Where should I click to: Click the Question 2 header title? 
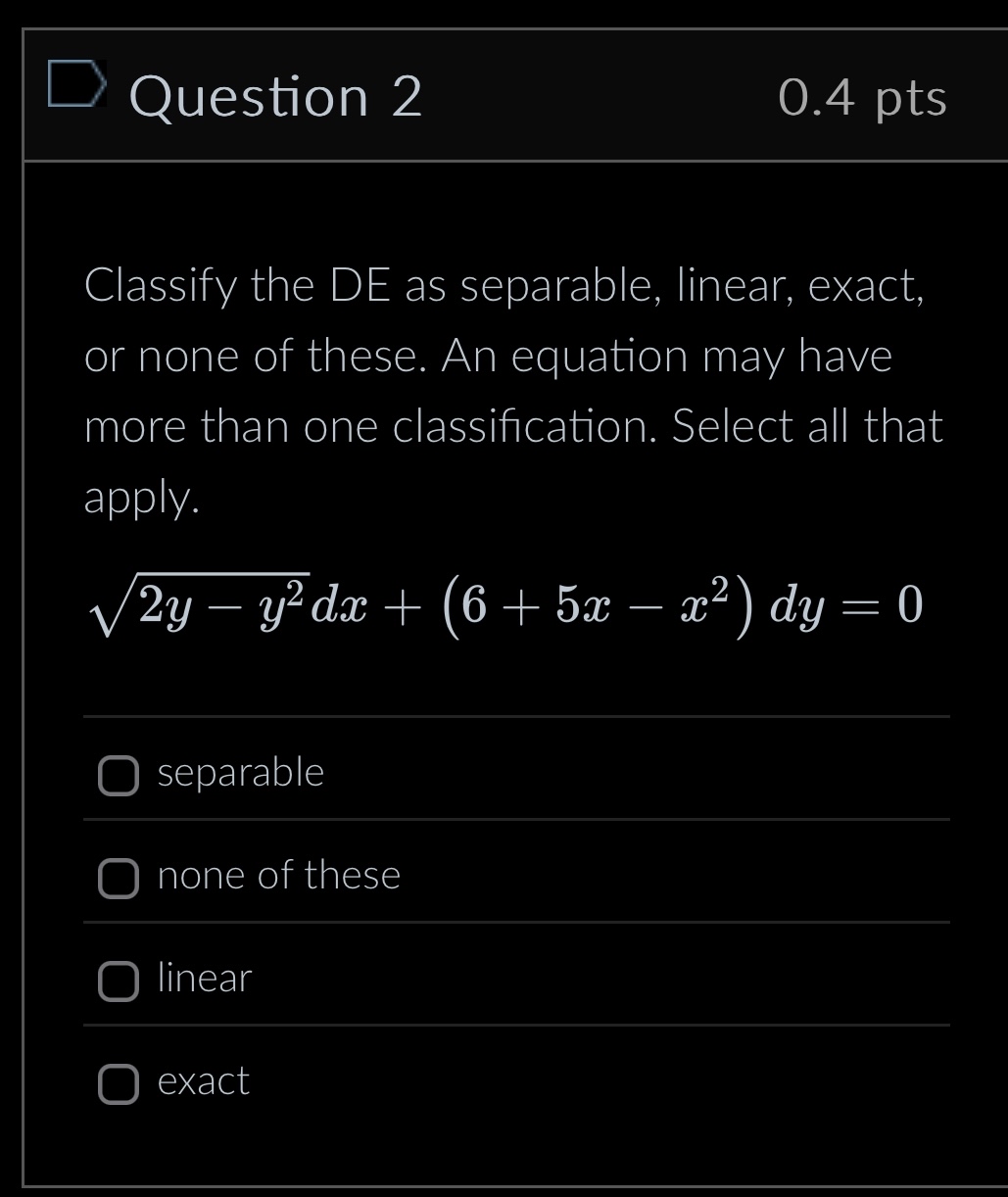point(276,96)
